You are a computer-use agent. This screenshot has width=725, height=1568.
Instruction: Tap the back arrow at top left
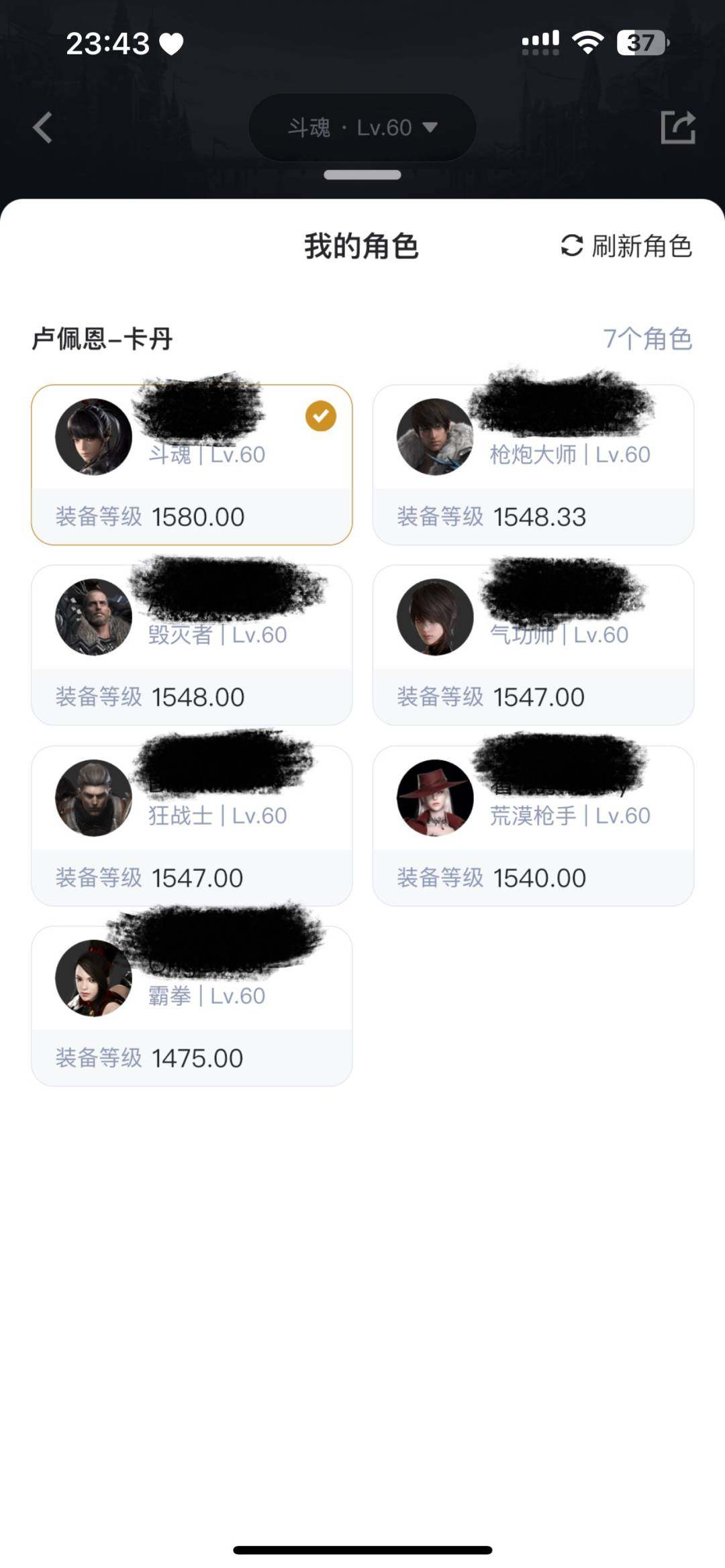click(42, 129)
